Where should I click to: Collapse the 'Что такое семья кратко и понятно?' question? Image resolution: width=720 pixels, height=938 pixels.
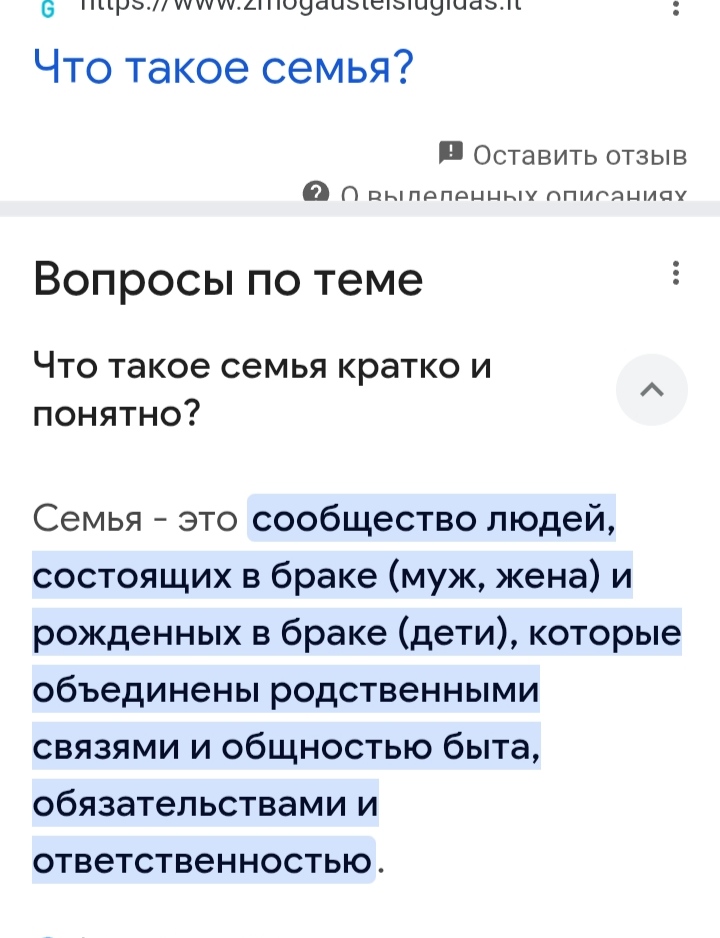click(x=651, y=389)
